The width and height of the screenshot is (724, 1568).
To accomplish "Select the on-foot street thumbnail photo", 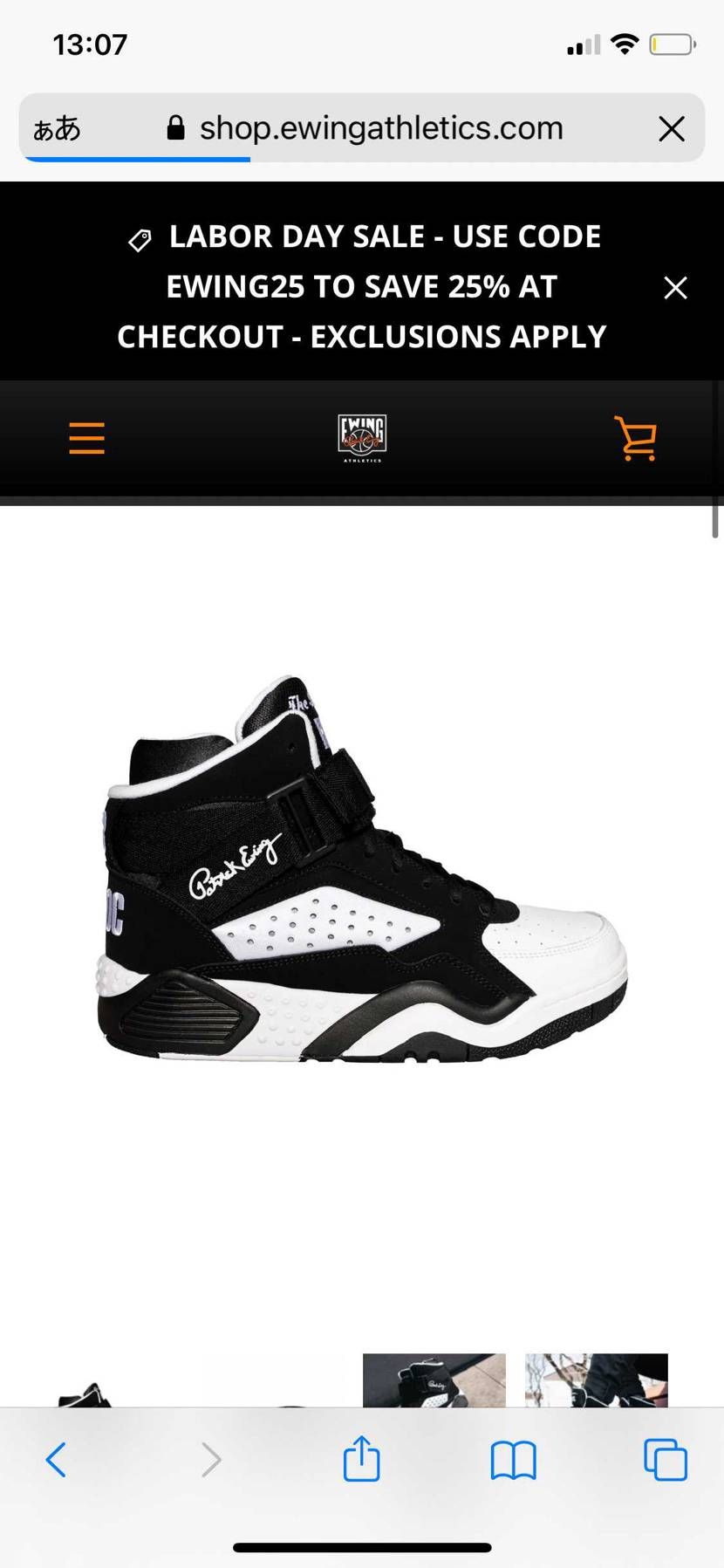I will [596, 1380].
